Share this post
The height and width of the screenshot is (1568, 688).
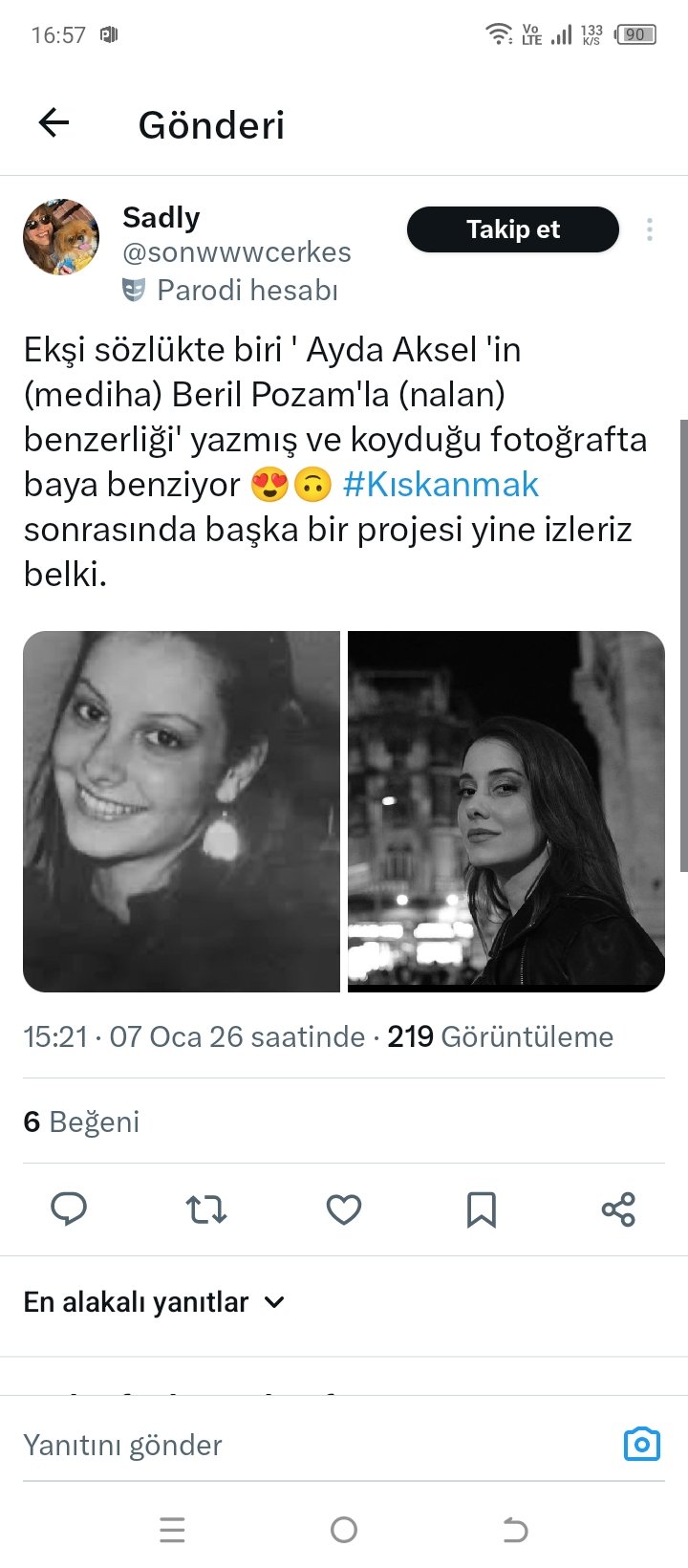618,1209
